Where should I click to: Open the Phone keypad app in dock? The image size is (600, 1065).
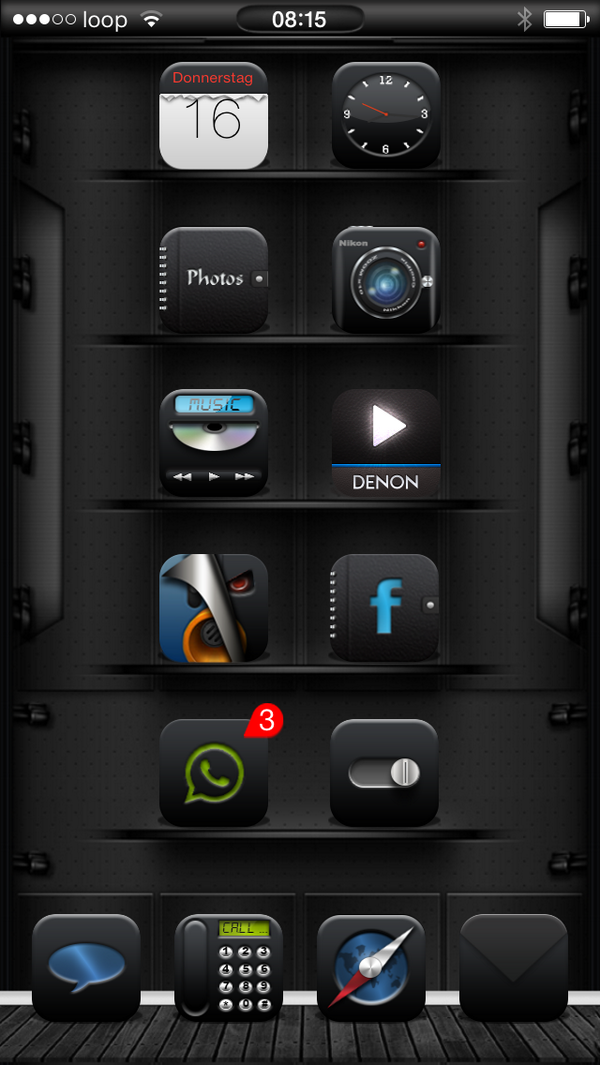tap(229, 967)
